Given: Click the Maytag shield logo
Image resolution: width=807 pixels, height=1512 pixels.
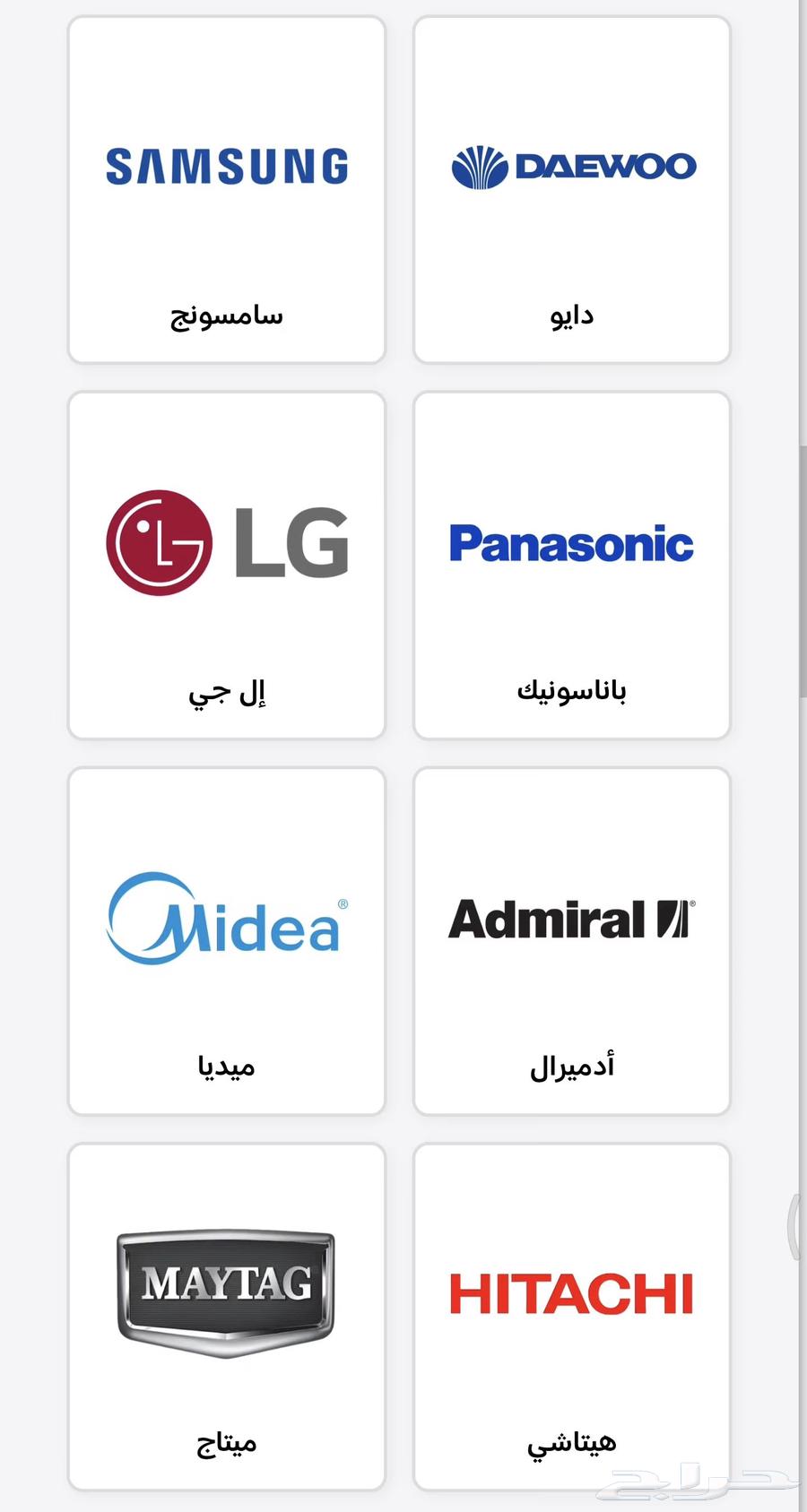Looking at the screenshot, I should (x=226, y=1291).
